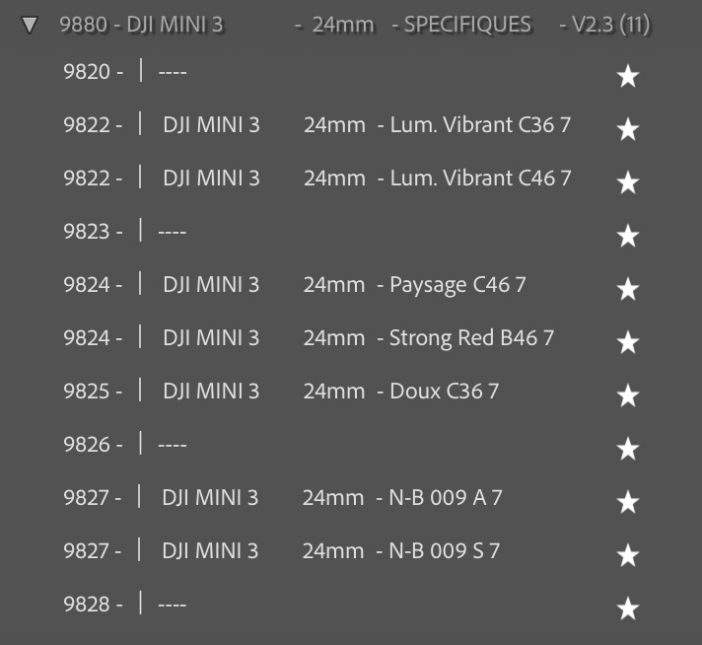Collapse the 9880 - DJI MINI 3 preset group
The height and width of the screenshot is (645, 702).
click(x=29, y=25)
